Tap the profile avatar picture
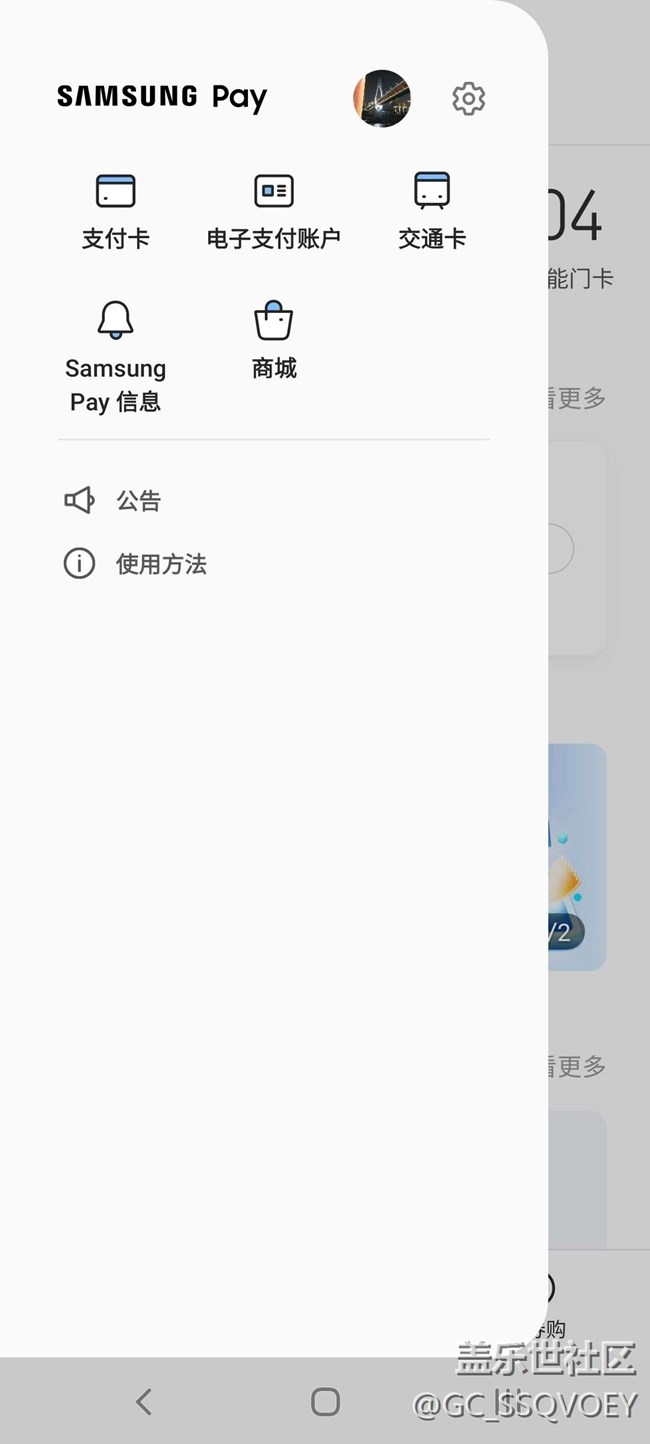The width and height of the screenshot is (650, 1444). (x=382, y=98)
